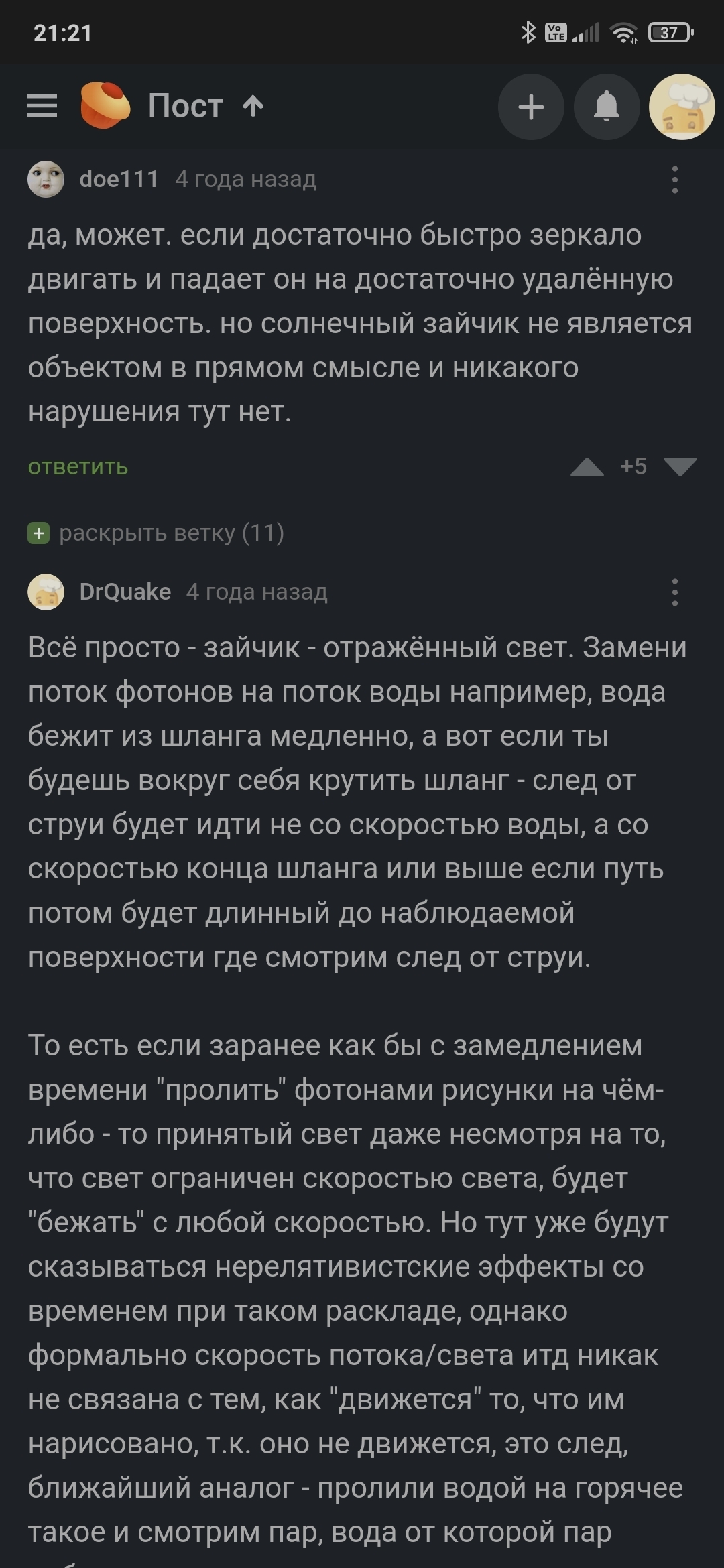Jump to top via the Пост arrow

(253, 106)
